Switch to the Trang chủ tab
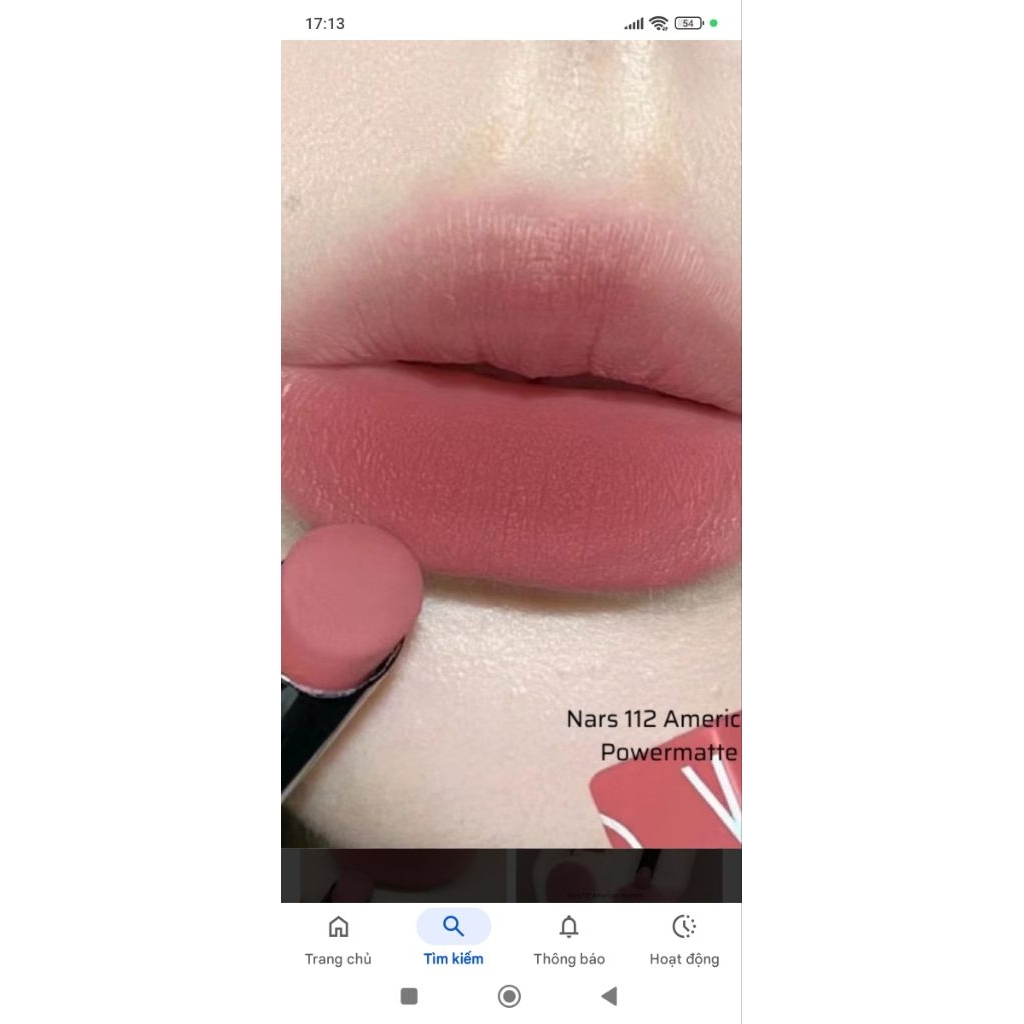 pyautogui.click(x=338, y=940)
